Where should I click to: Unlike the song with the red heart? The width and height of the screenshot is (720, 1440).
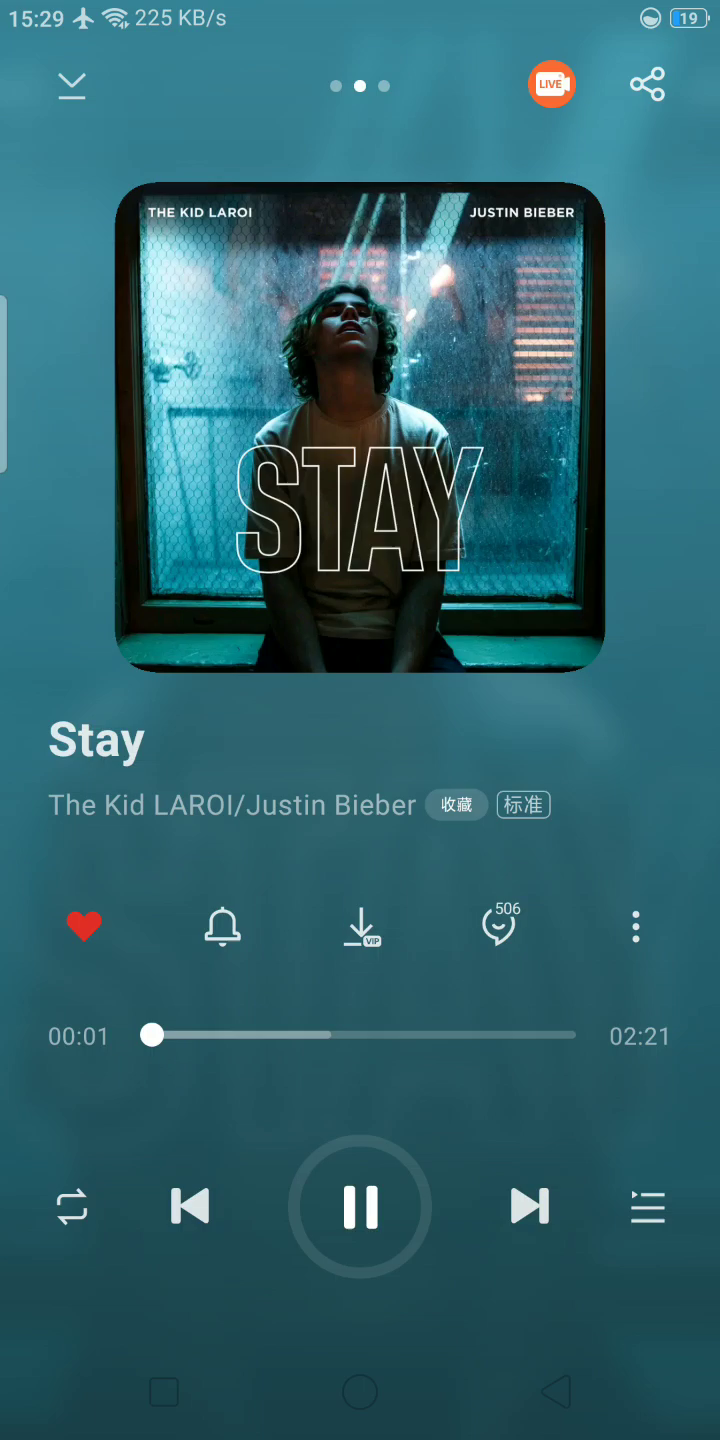(84, 927)
